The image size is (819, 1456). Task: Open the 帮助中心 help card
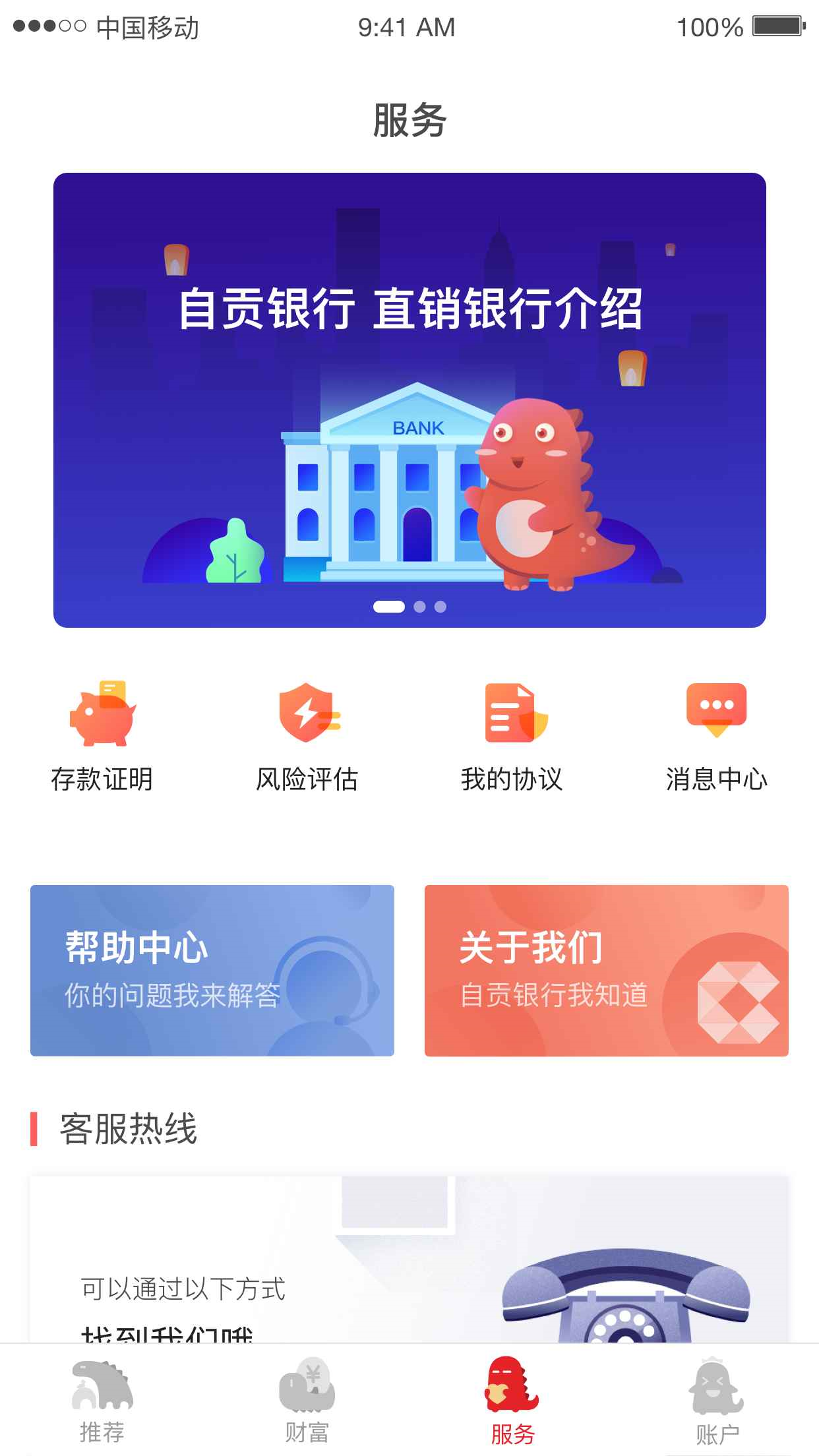[x=212, y=971]
